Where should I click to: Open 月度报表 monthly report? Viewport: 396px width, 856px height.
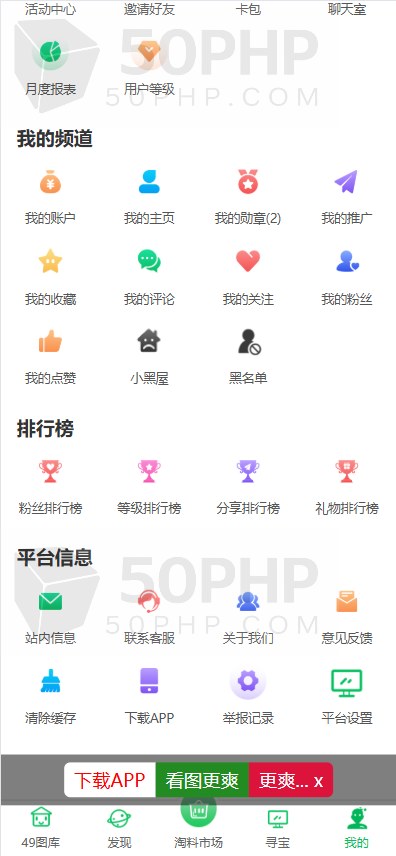(x=50, y=68)
